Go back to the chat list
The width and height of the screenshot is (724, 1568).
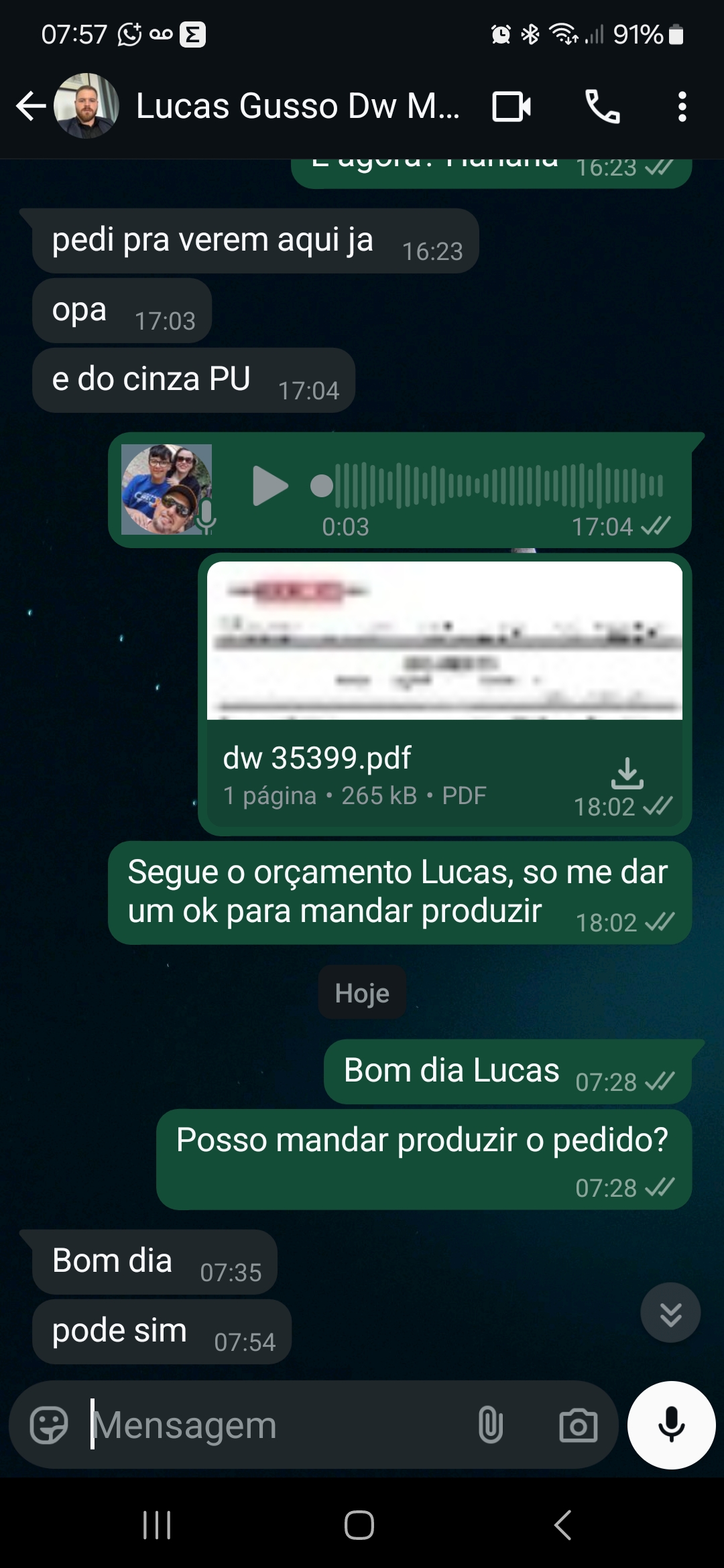pos(30,106)
